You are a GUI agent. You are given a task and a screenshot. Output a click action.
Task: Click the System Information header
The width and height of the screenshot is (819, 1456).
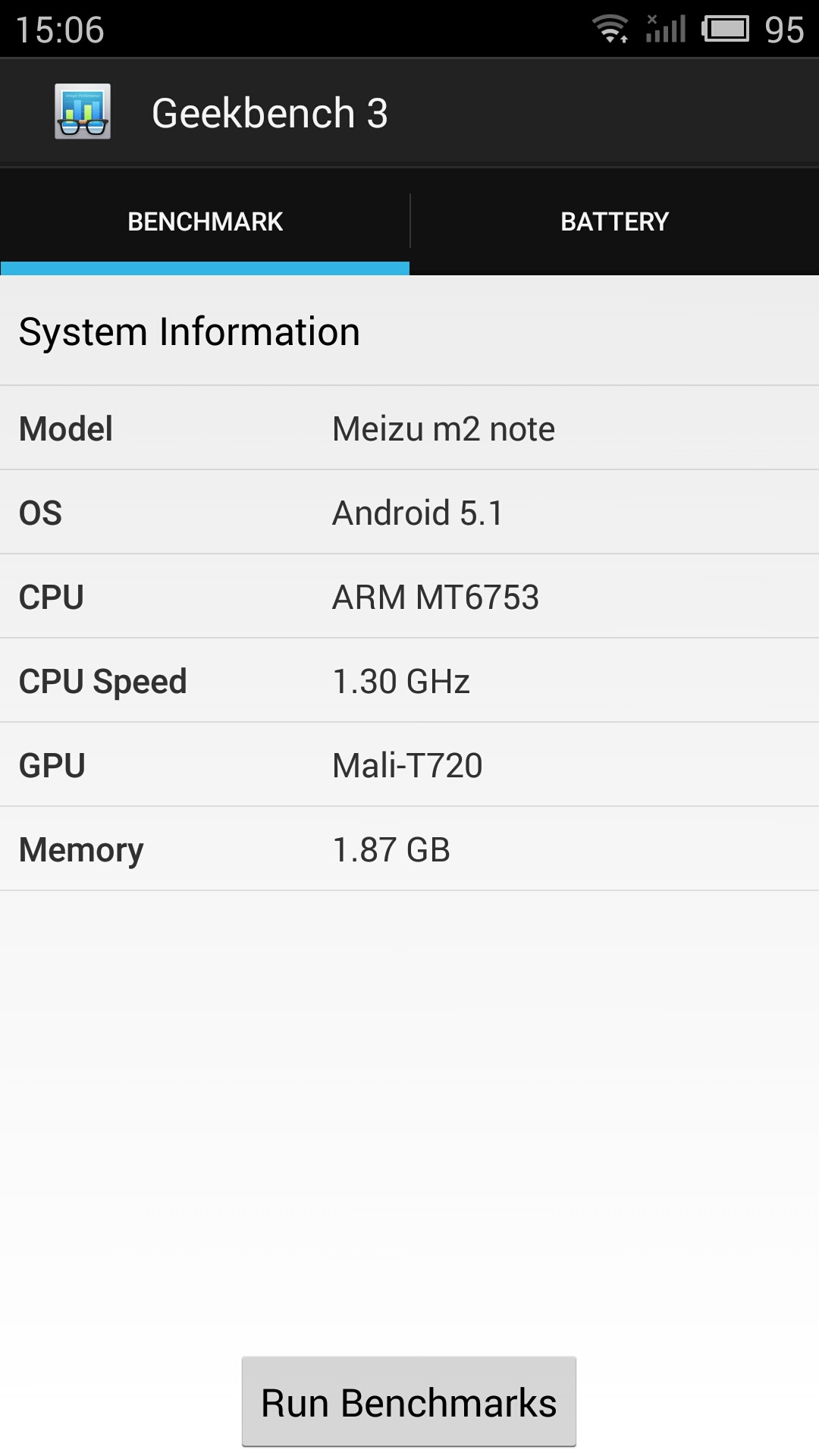(190, 331)
